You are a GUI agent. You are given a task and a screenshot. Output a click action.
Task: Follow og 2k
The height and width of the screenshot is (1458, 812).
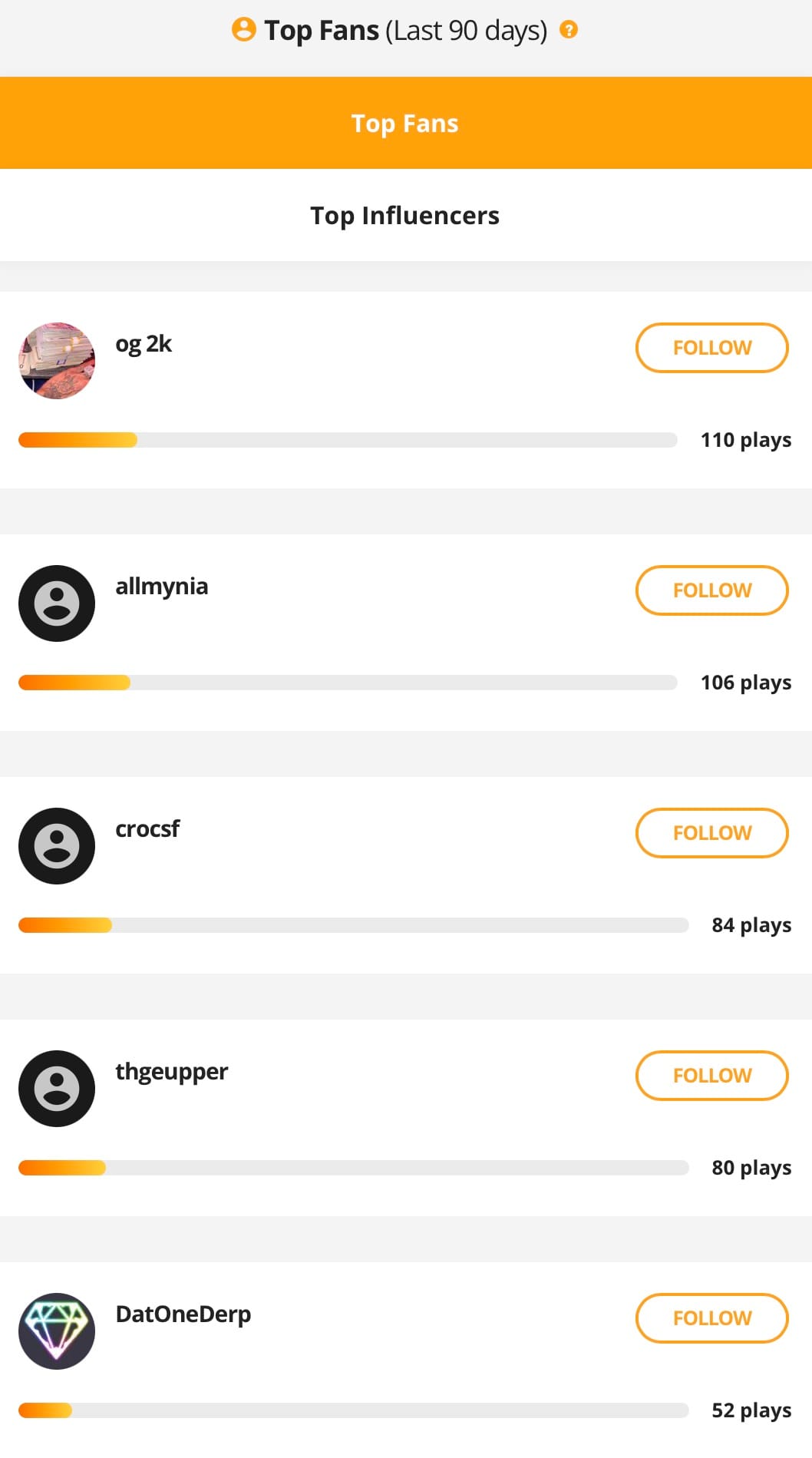point(711,348)
